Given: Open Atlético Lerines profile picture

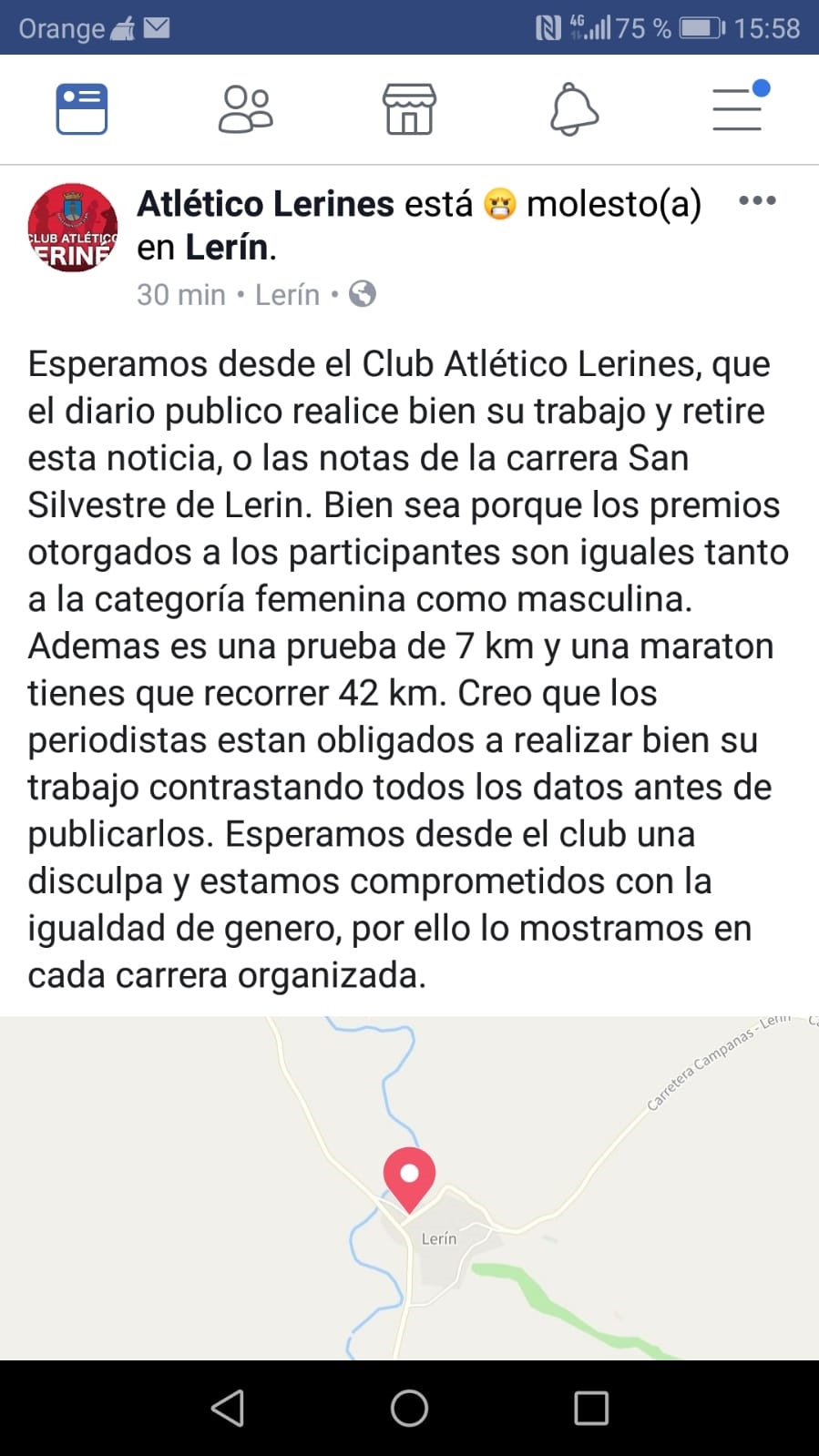Looking at the screenshot, I should coord(73,228).
